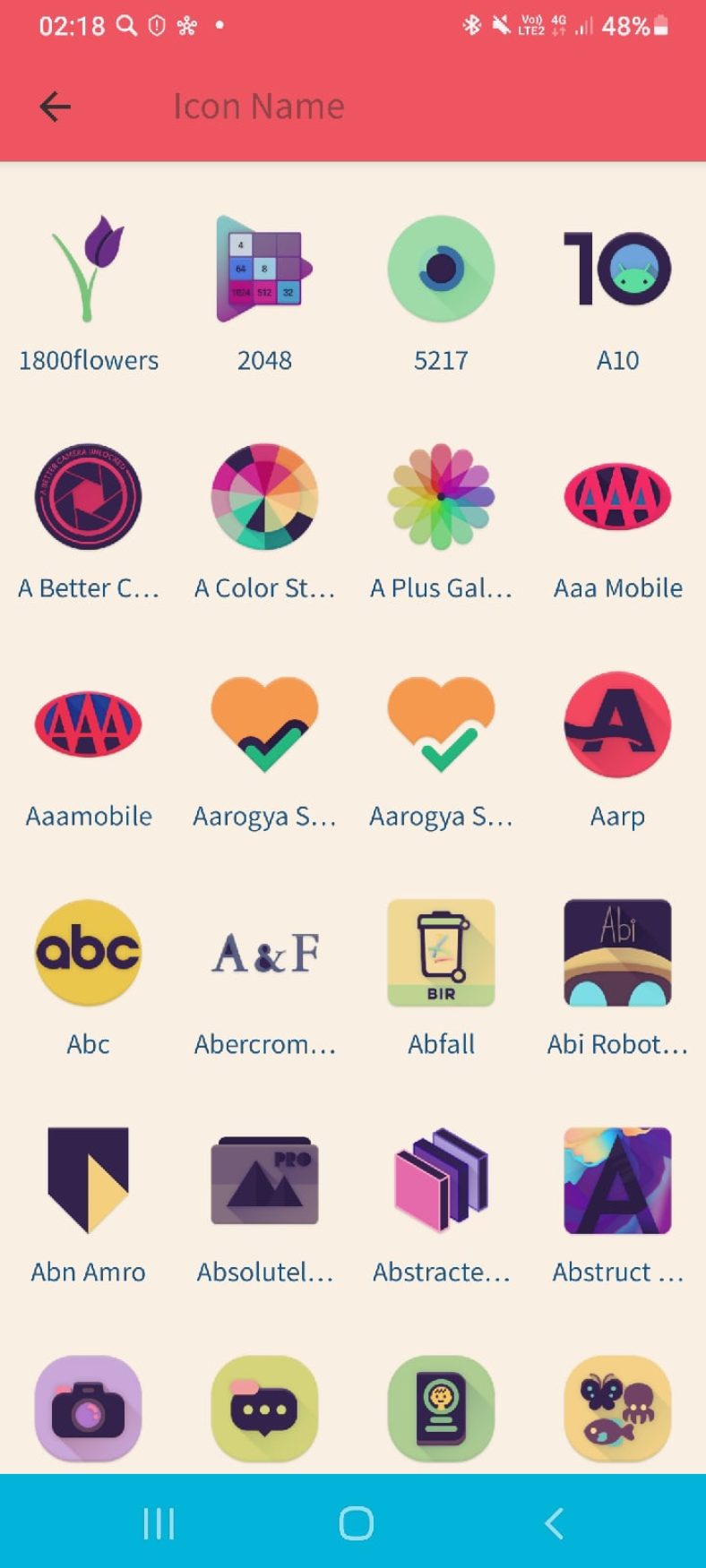Go back using the arrow in the header

pos(54,106)
